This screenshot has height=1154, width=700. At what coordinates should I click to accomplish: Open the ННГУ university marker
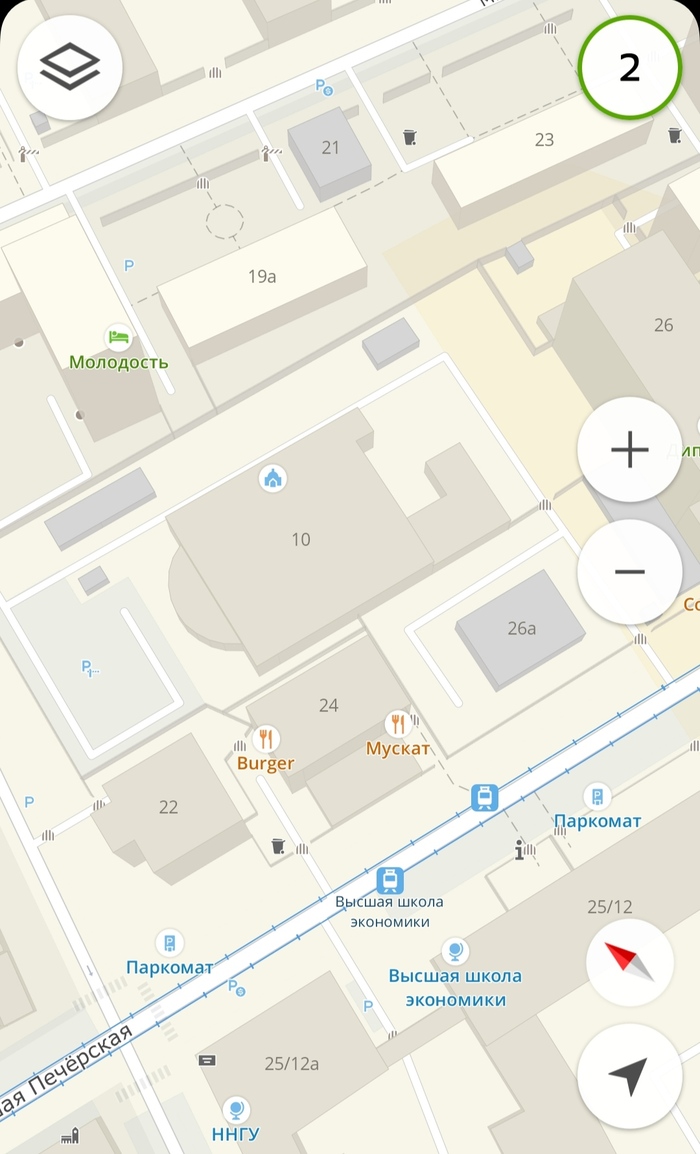point(236,1109)
